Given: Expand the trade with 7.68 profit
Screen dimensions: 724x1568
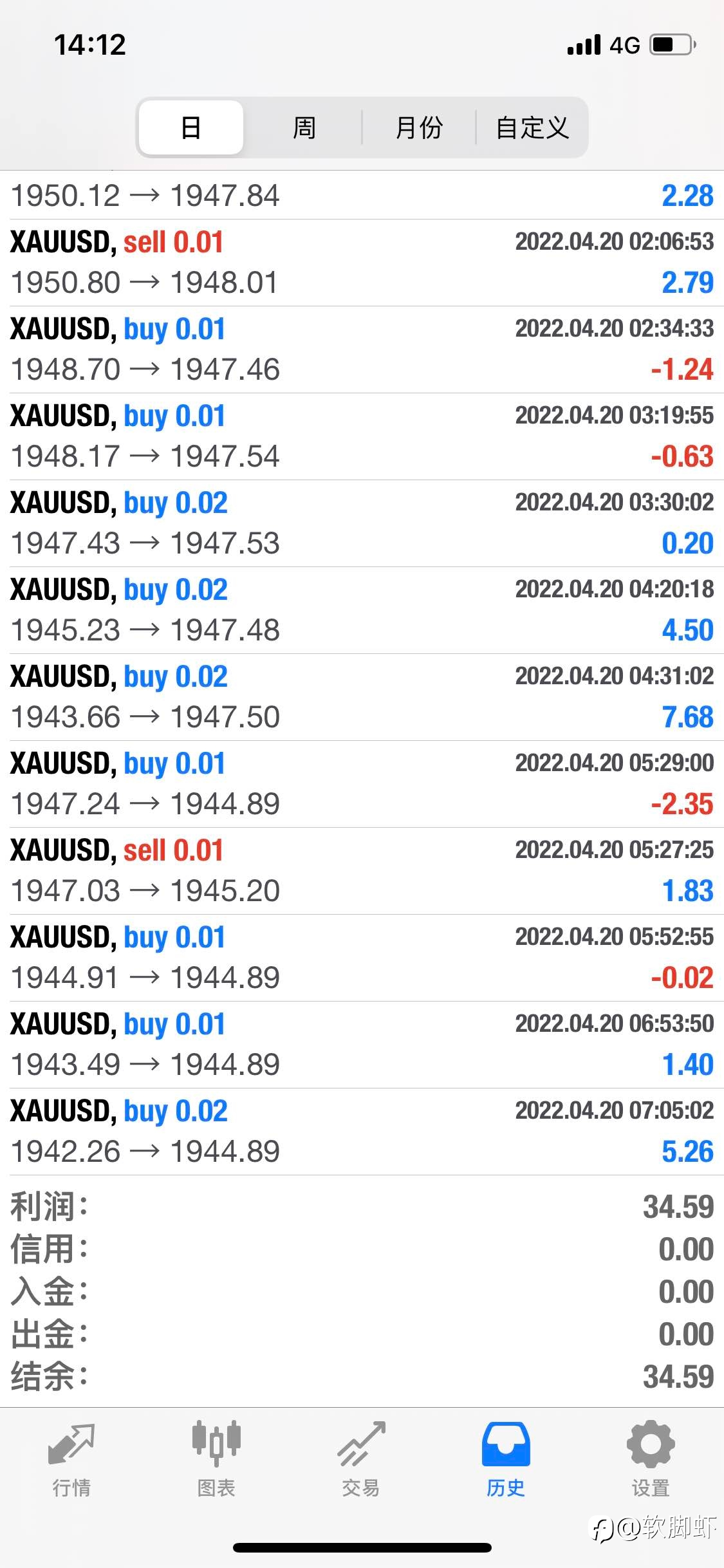Looking at the screenshot, I should 362,697.
